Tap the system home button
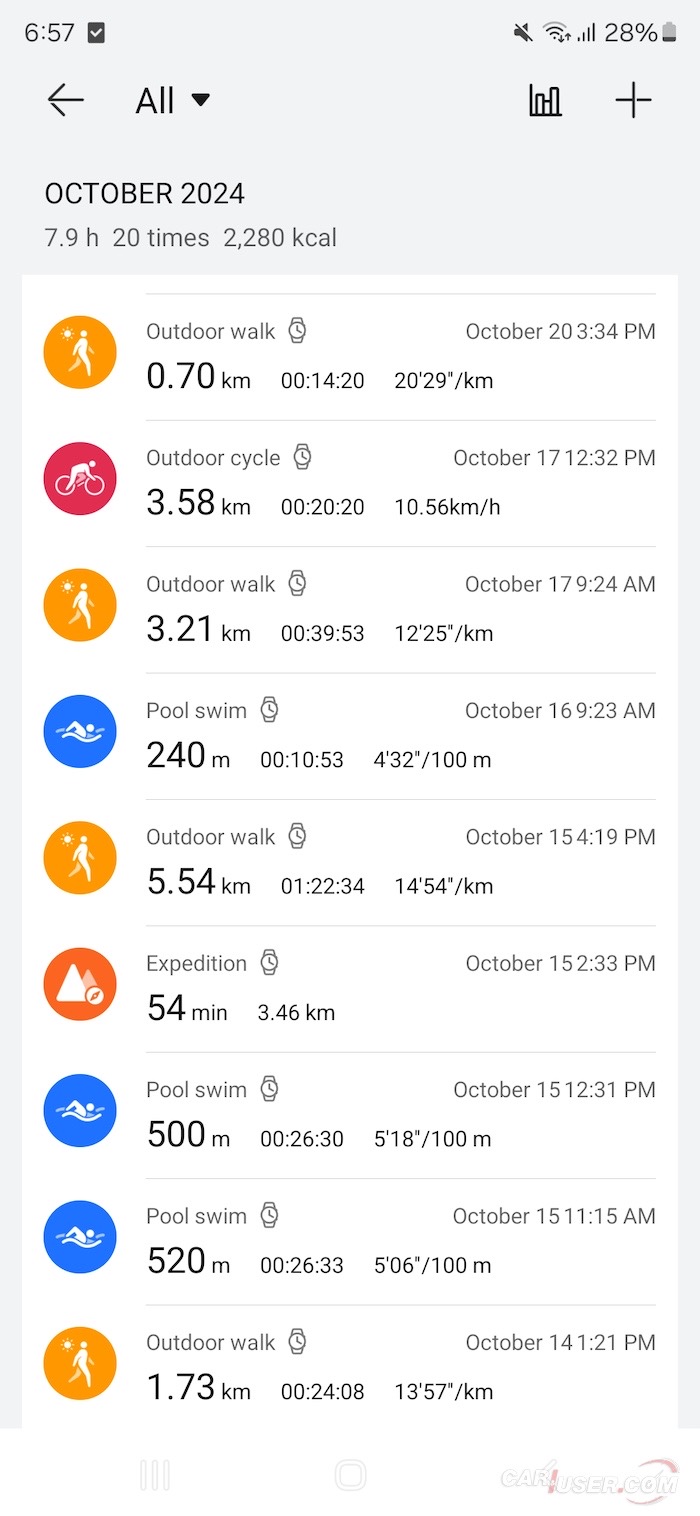 (x=351, y=1475)
